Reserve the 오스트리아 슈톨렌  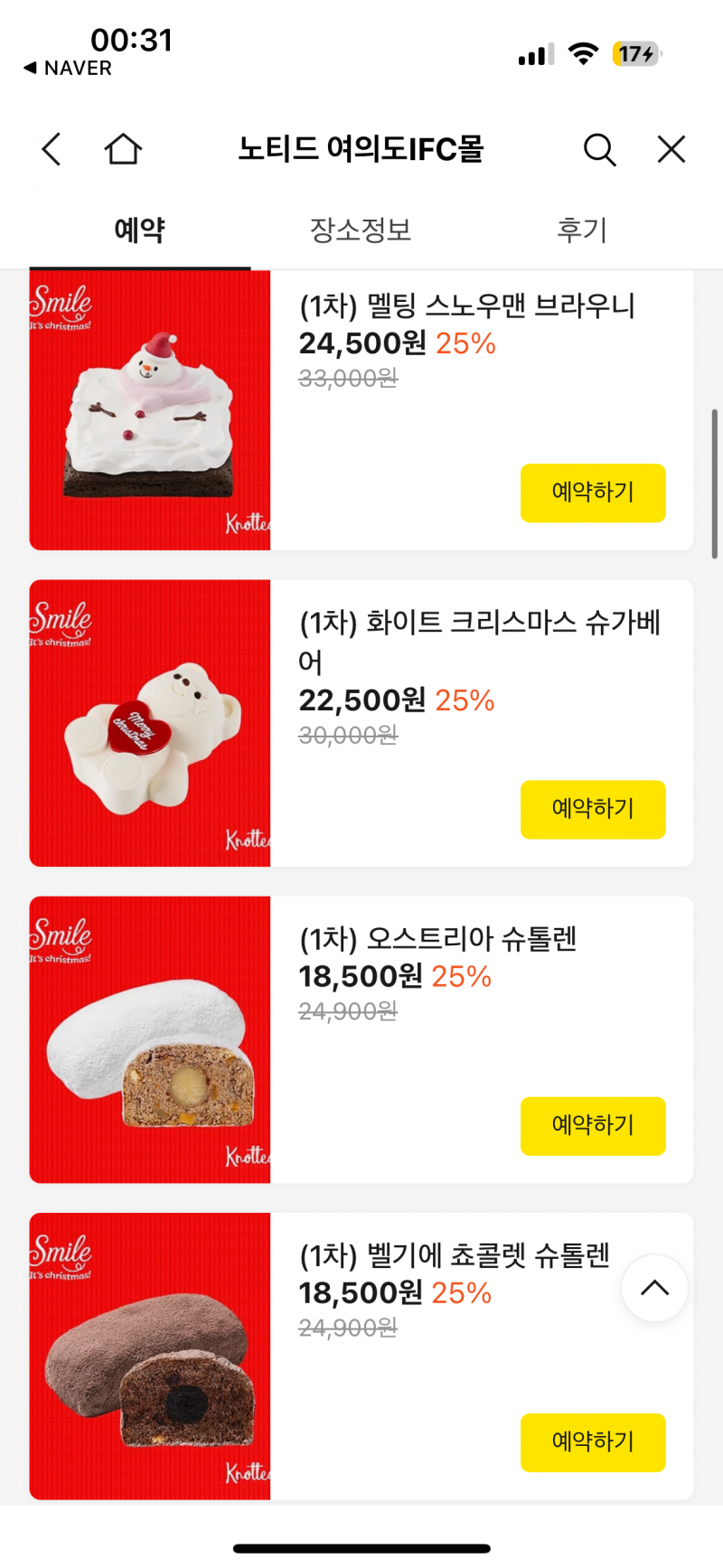[593, 1125]
